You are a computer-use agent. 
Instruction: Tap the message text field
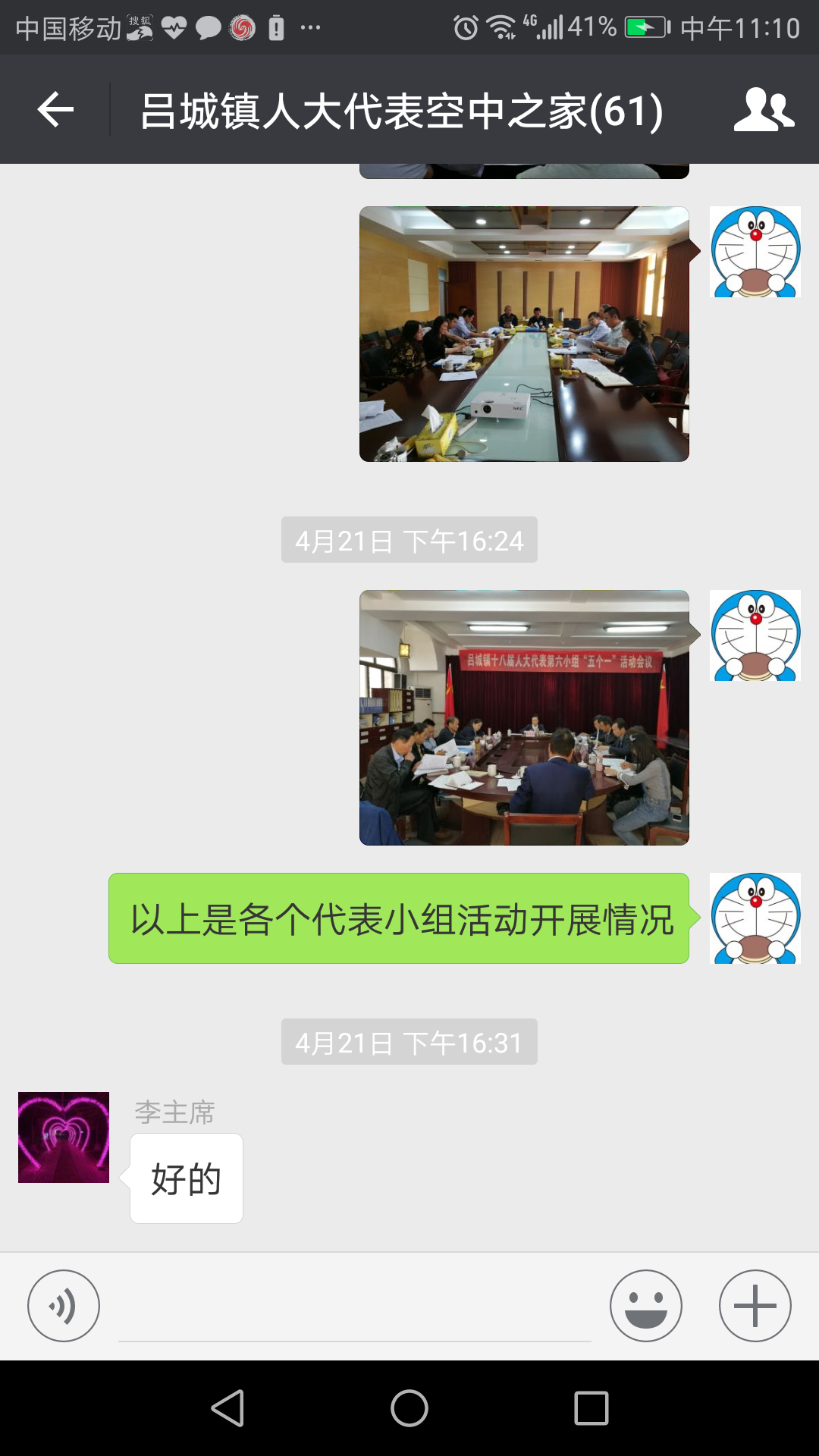pos(354,1307)
